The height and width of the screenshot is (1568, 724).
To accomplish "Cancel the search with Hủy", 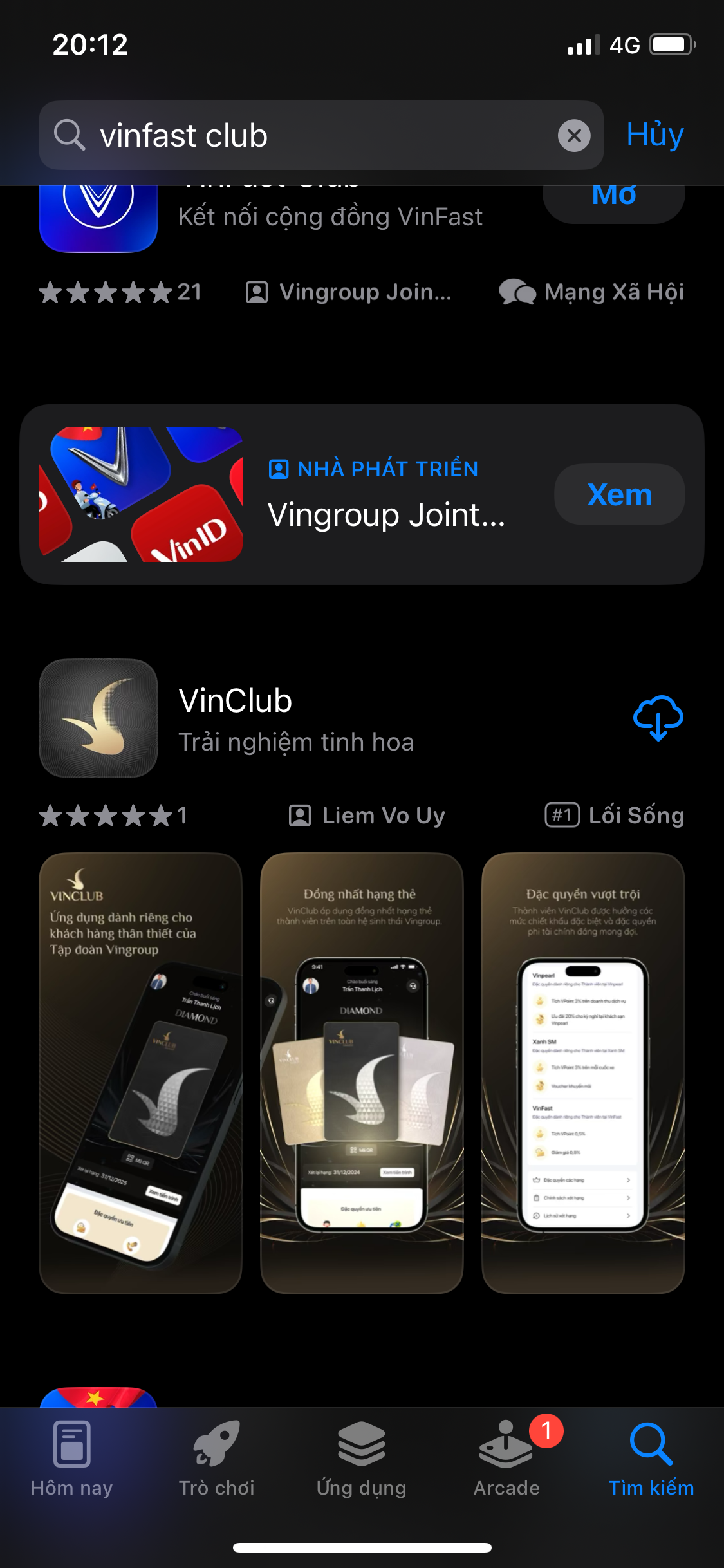I will point(654,135).
